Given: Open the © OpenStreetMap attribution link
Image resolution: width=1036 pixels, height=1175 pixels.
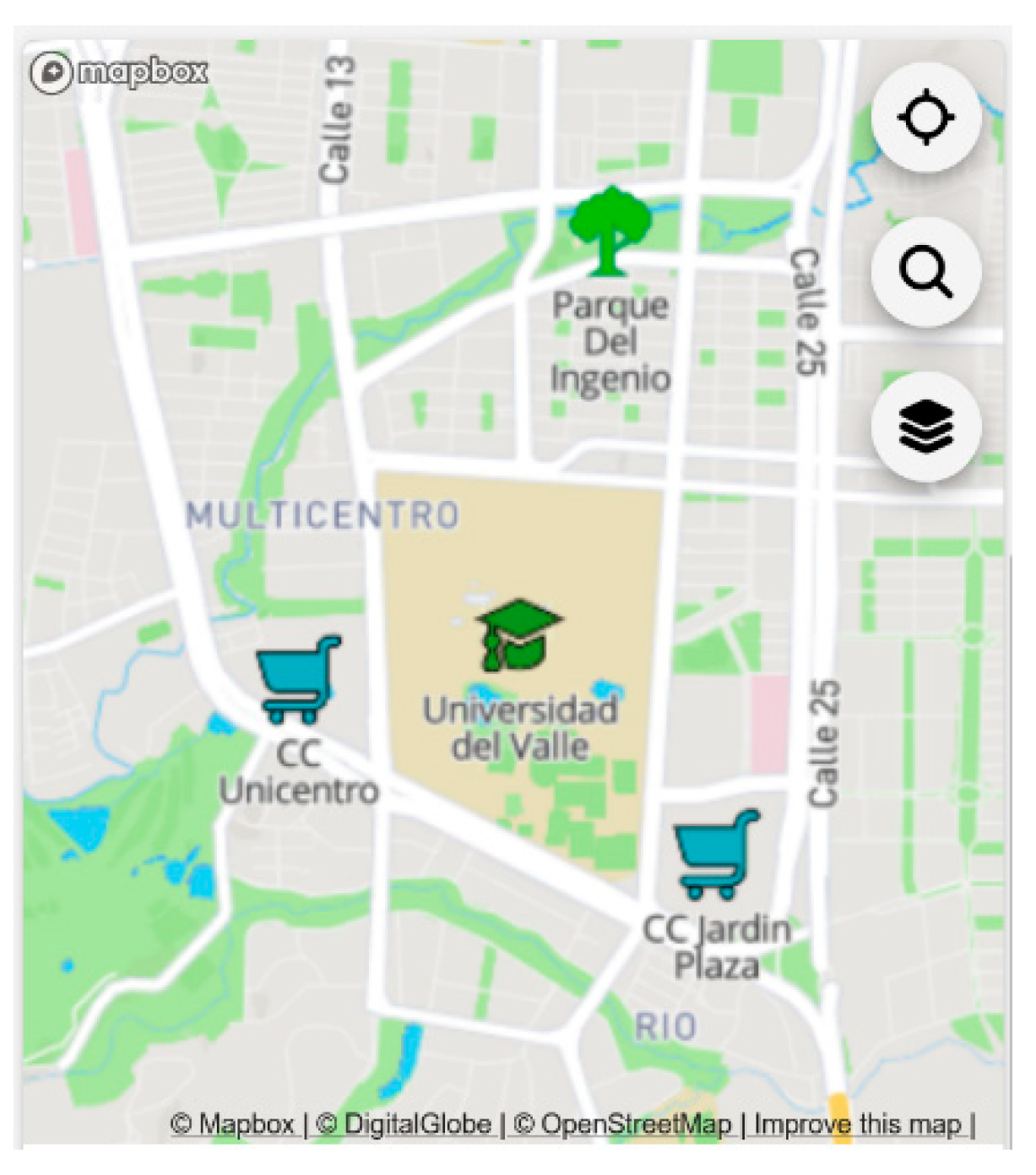Looking at the screenshot, I should pyautogui.click(x=622, y=1124).
